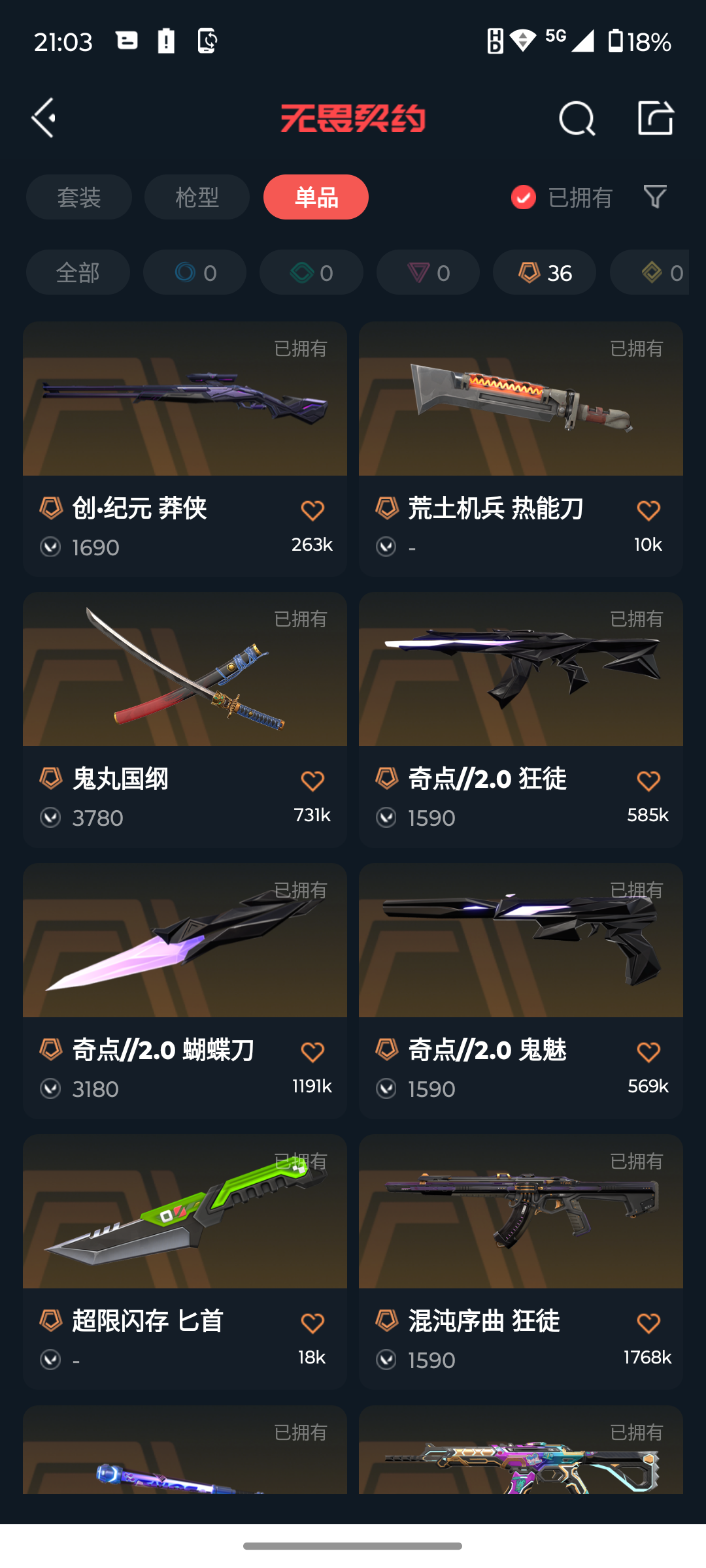Go back using the top-left arrow
Screen dimensions: 706x1568
[44, 118]
